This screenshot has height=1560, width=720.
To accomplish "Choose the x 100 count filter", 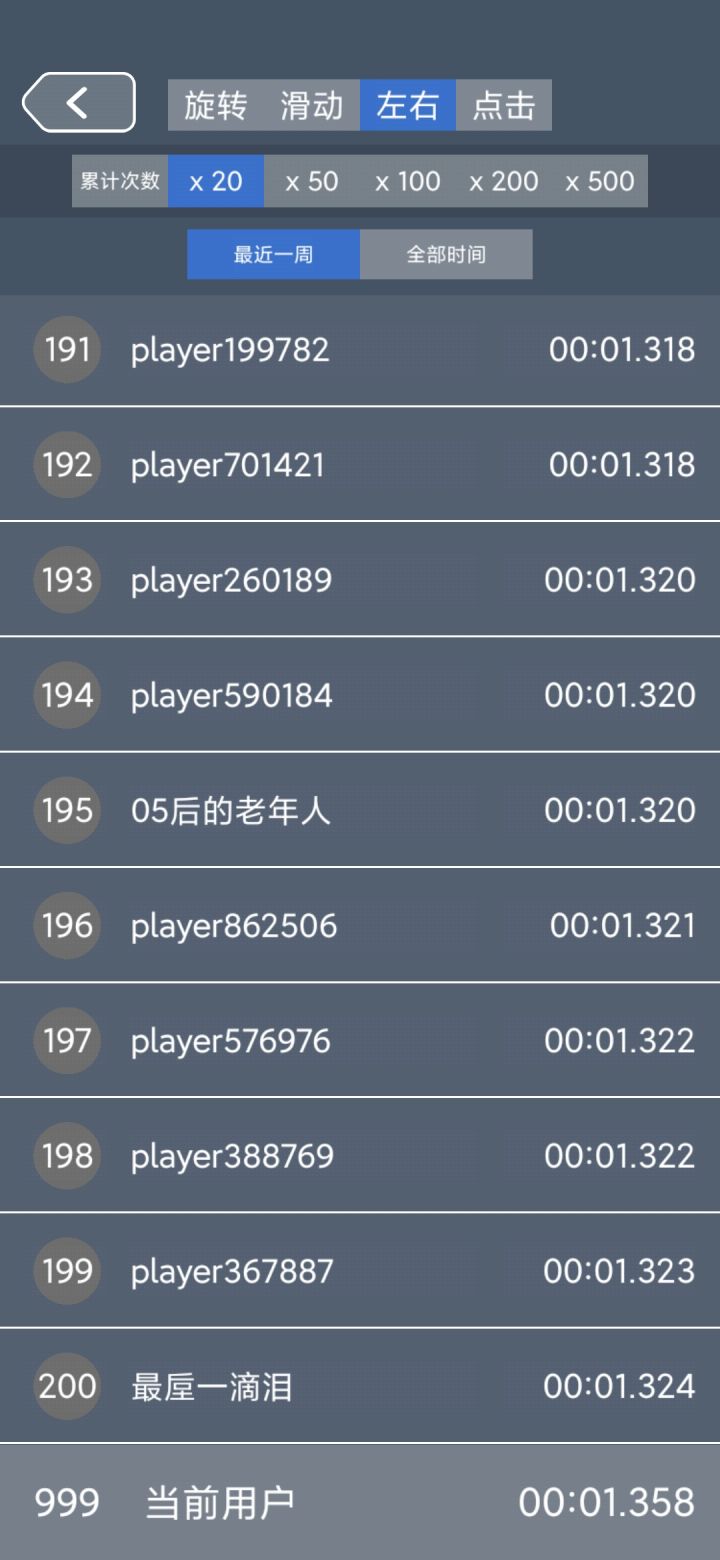I will 406,181.
